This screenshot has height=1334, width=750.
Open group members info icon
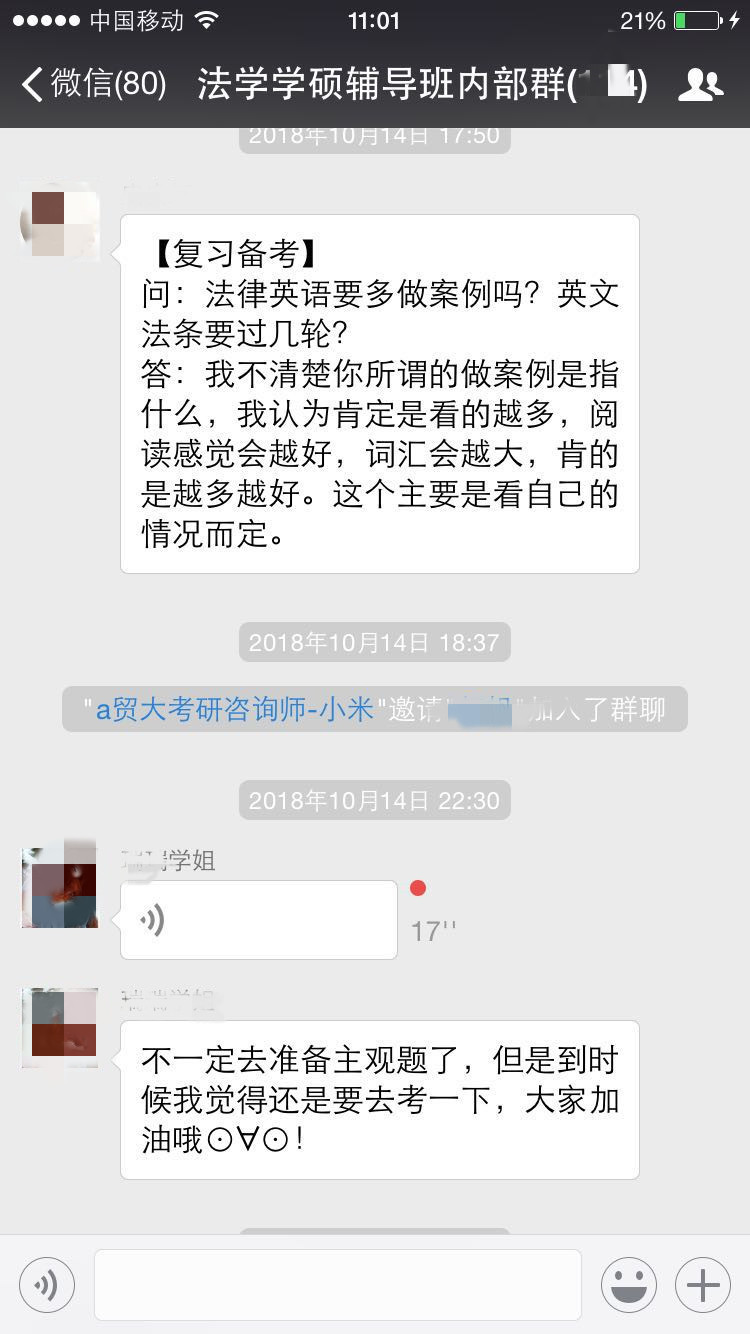700,85
